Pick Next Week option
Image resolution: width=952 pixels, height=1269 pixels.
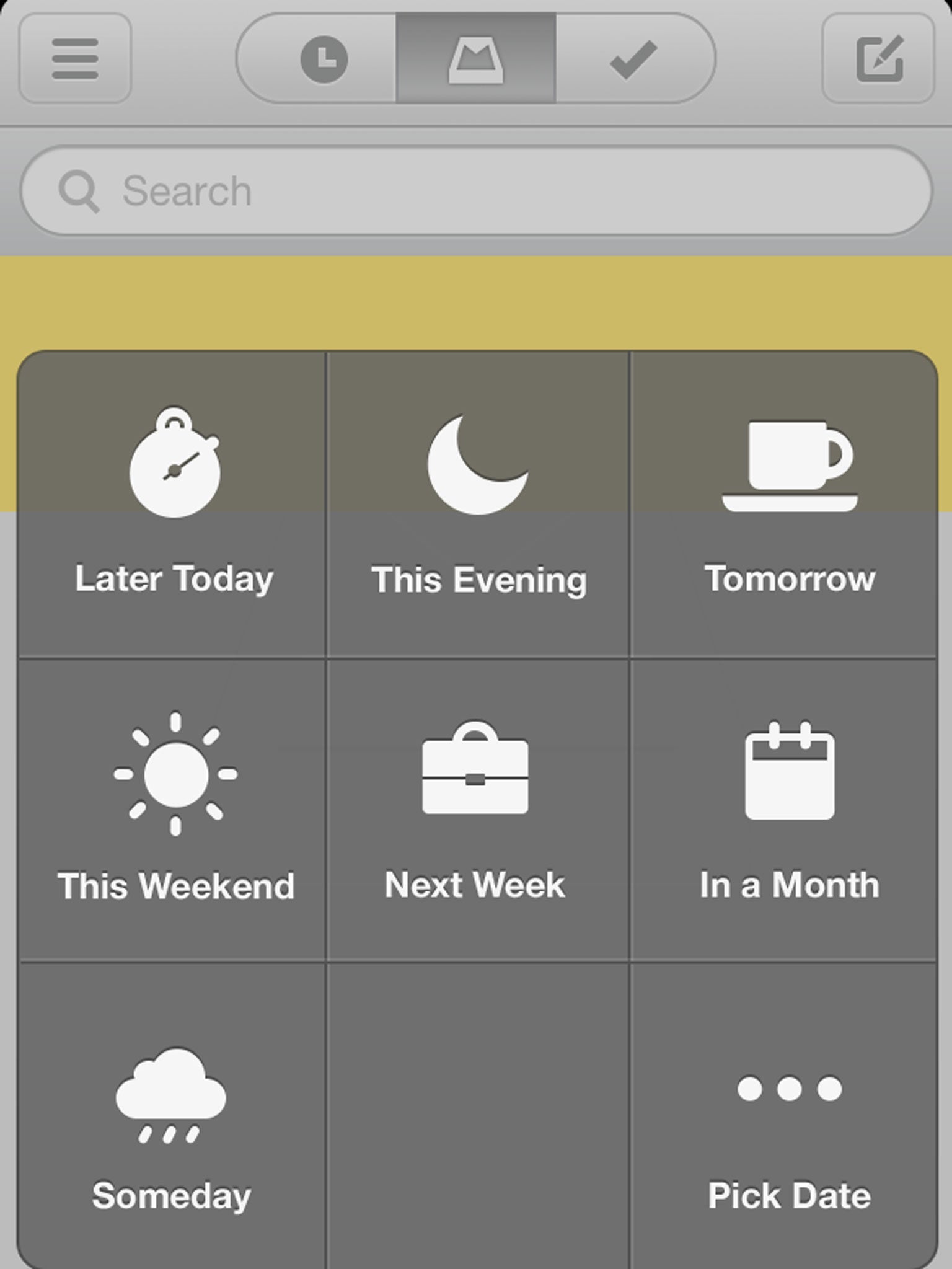476,809
